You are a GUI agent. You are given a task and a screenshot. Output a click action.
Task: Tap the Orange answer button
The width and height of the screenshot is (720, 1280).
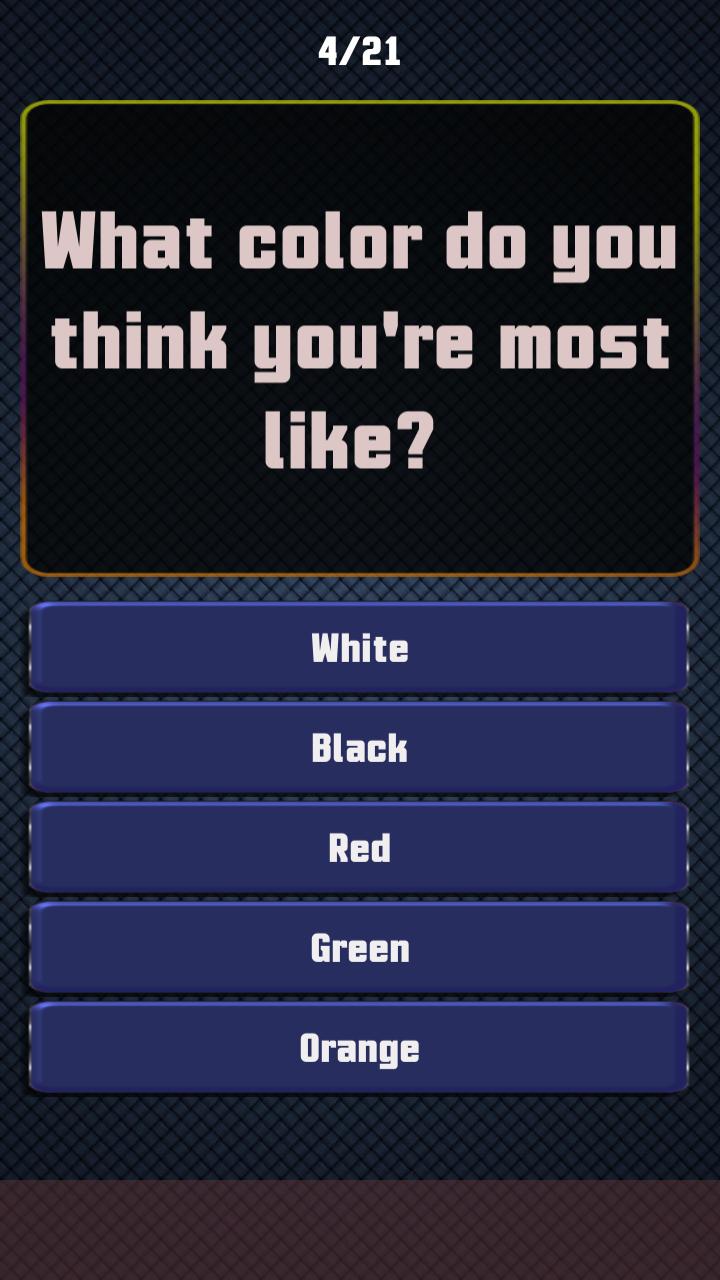point(359,1048)
